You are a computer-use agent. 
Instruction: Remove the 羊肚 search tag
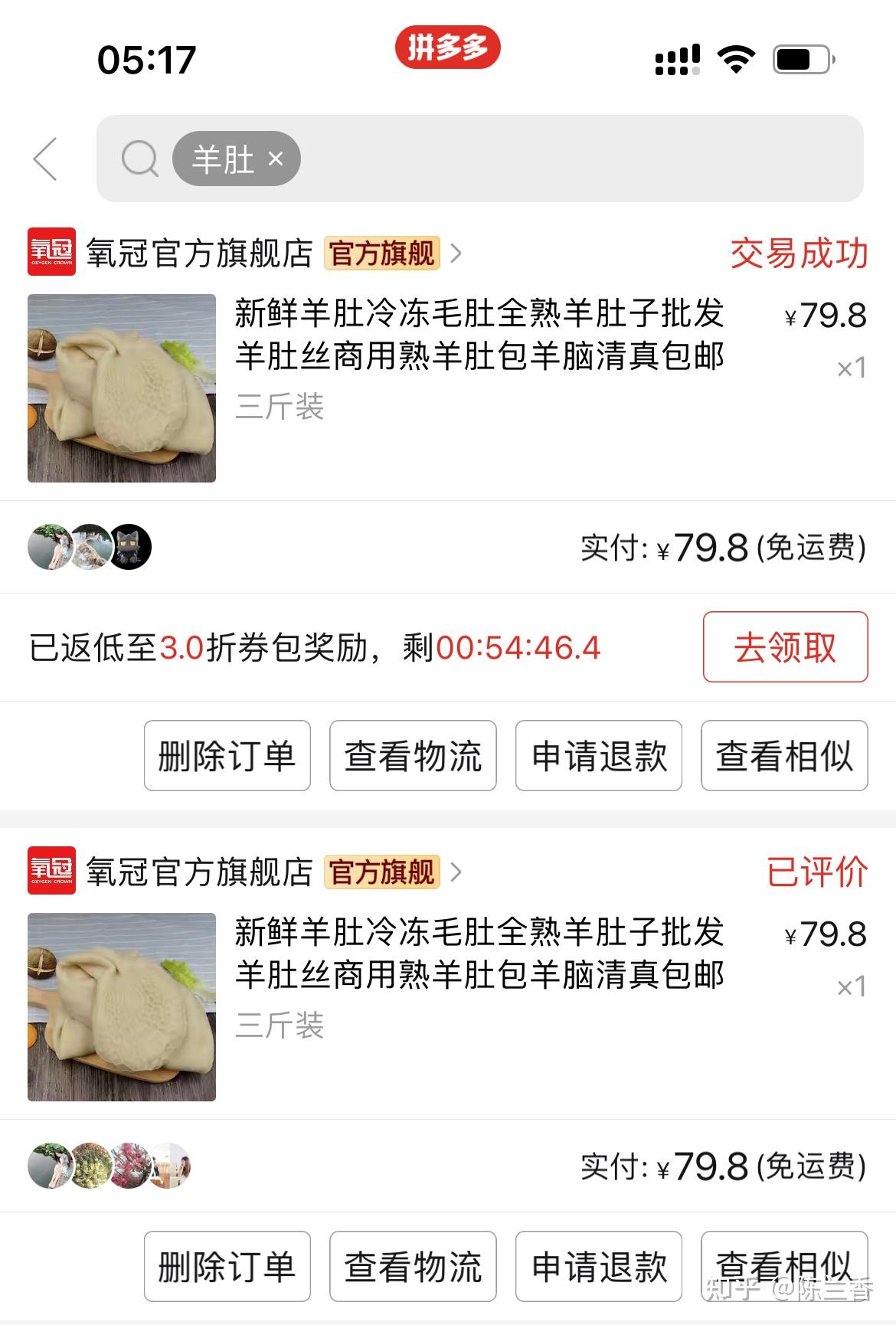[x=276, y=159]
